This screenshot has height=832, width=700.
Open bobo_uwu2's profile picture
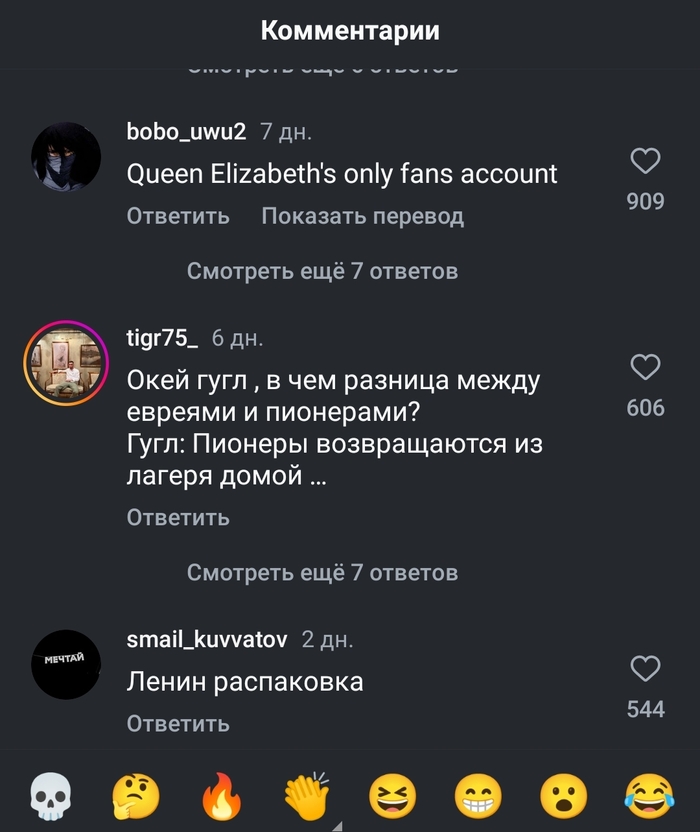point(66,157)
